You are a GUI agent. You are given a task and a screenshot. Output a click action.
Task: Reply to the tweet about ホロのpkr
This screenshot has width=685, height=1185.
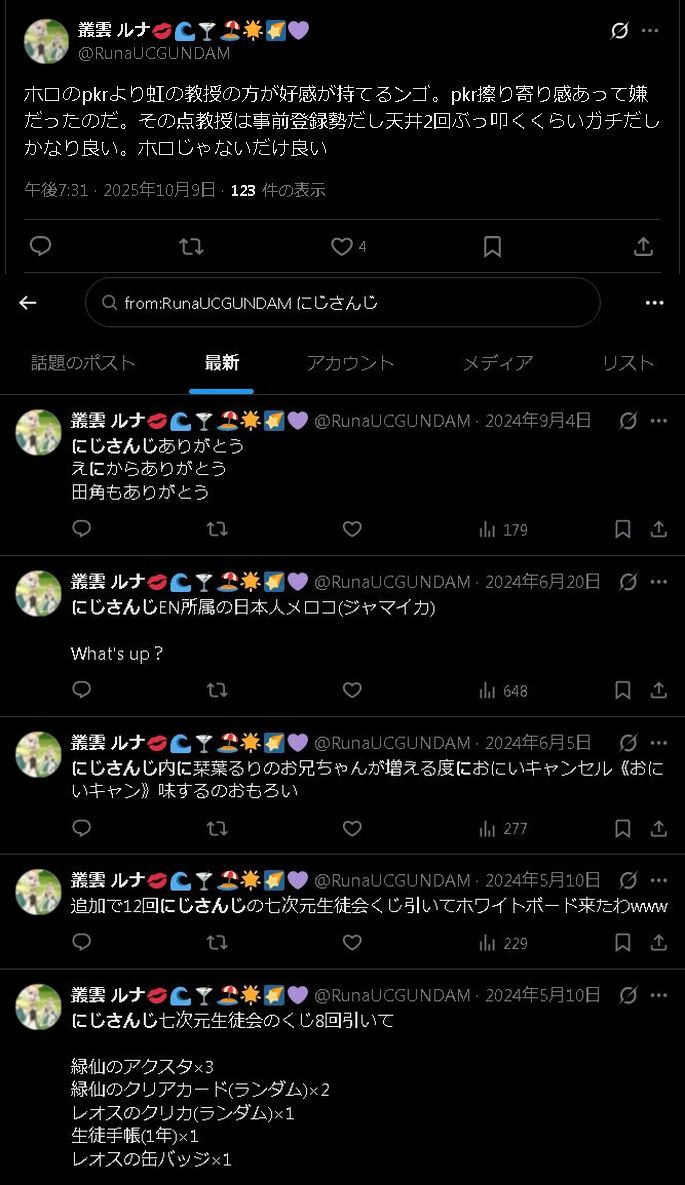click(40, 246)
